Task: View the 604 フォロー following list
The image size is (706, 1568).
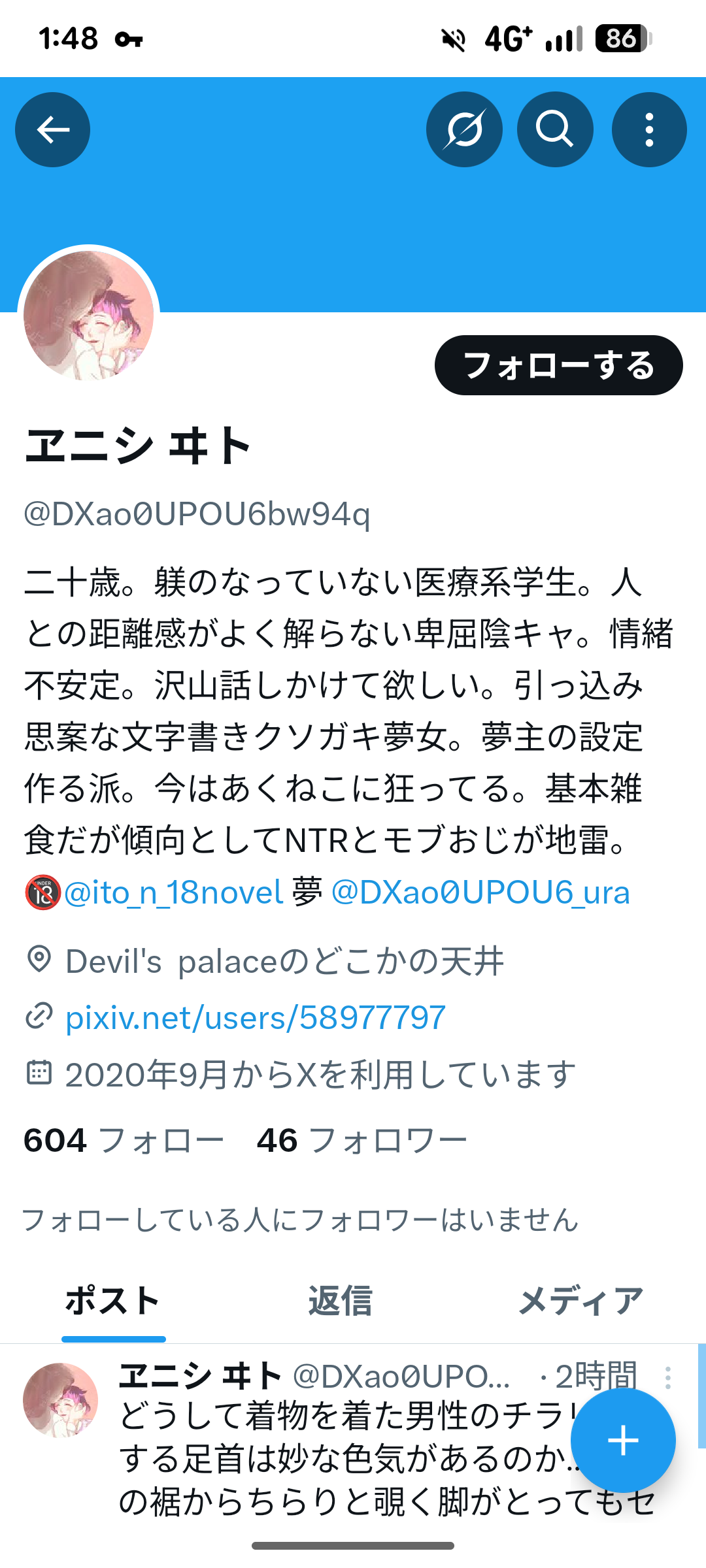Action: coord(124,1141)
